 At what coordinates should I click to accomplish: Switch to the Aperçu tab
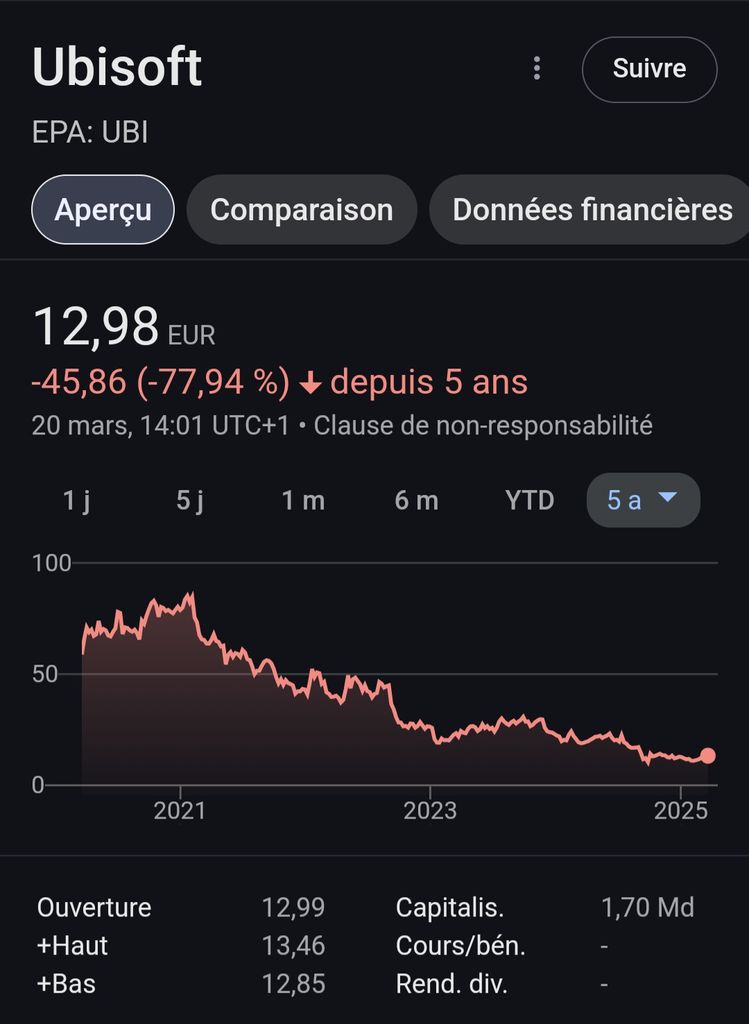[x=103, y=210]
